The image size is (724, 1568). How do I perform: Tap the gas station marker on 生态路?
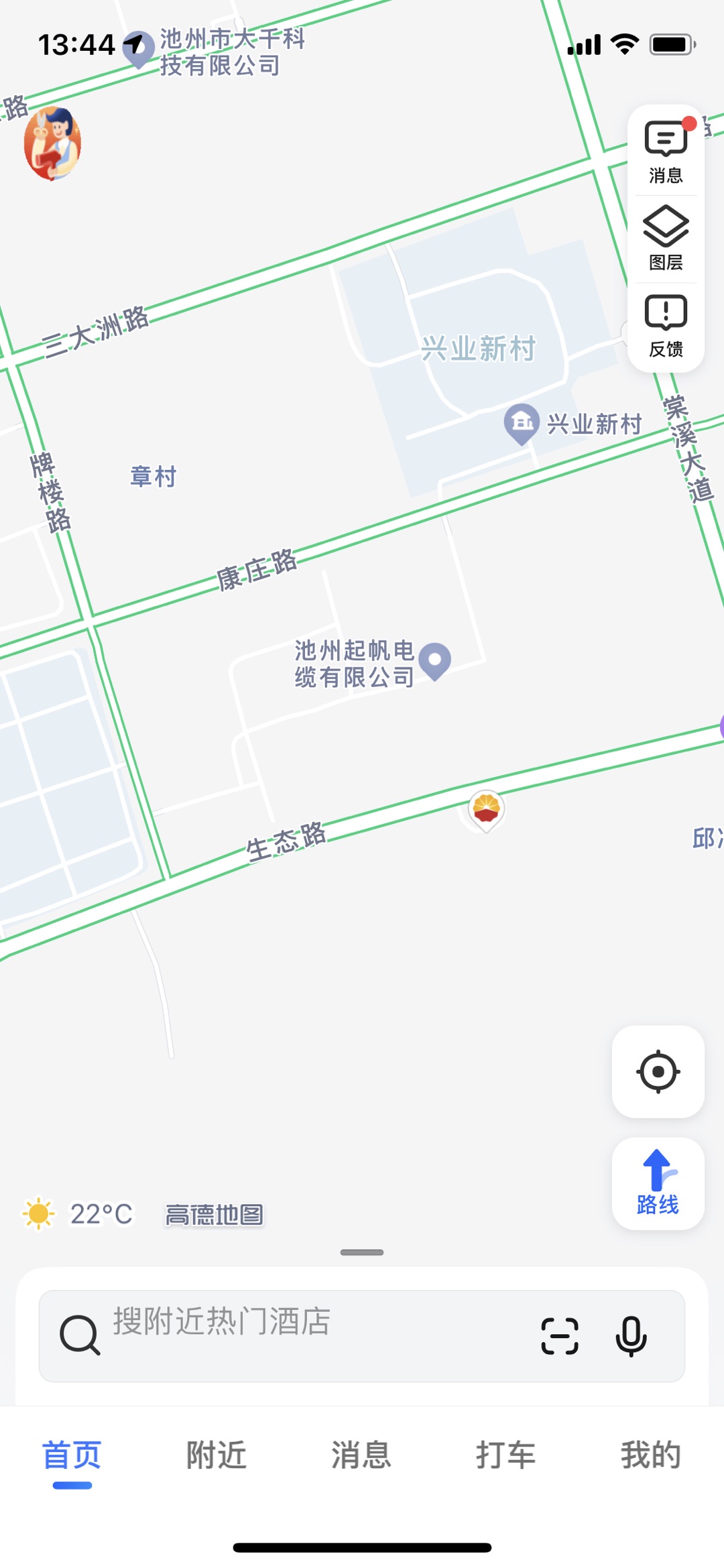(486, 810)
